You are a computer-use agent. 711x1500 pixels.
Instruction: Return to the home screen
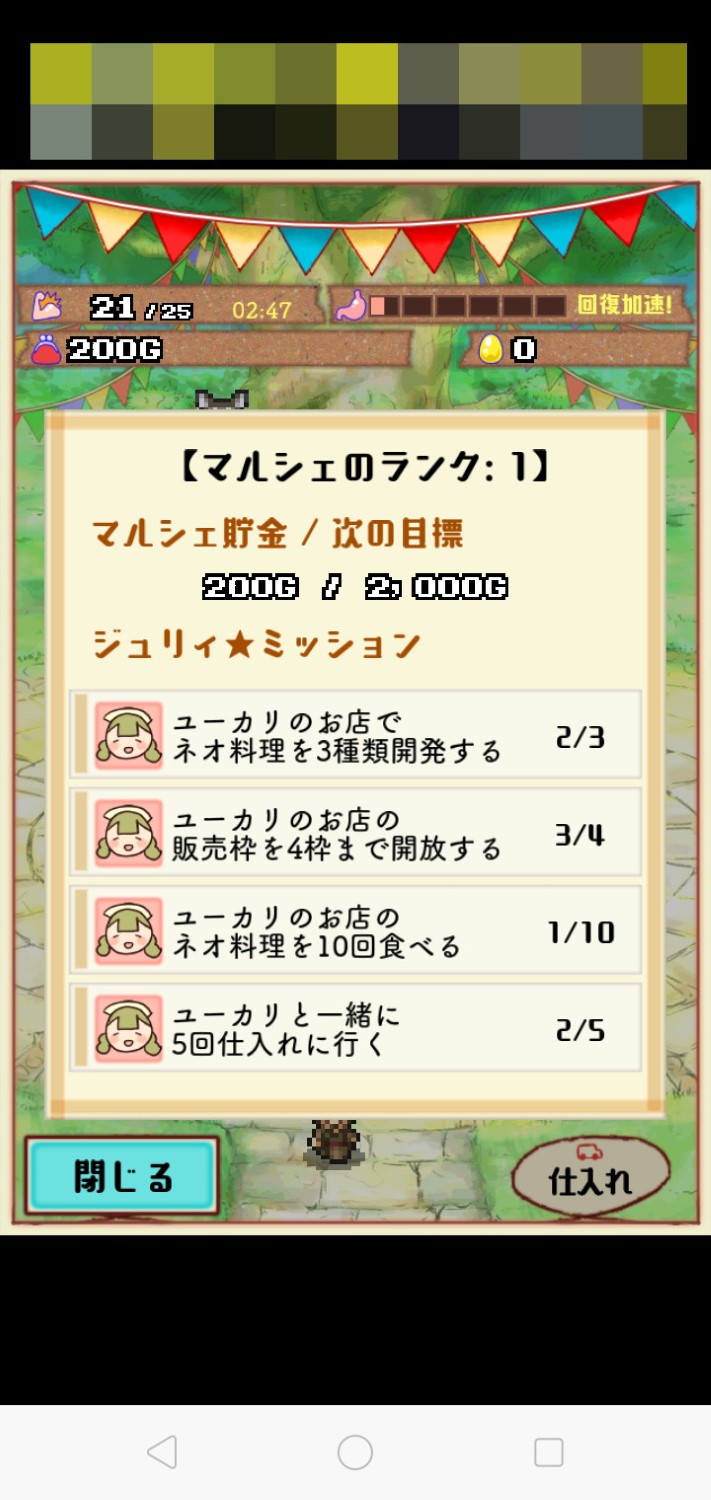click(355, 1452)
